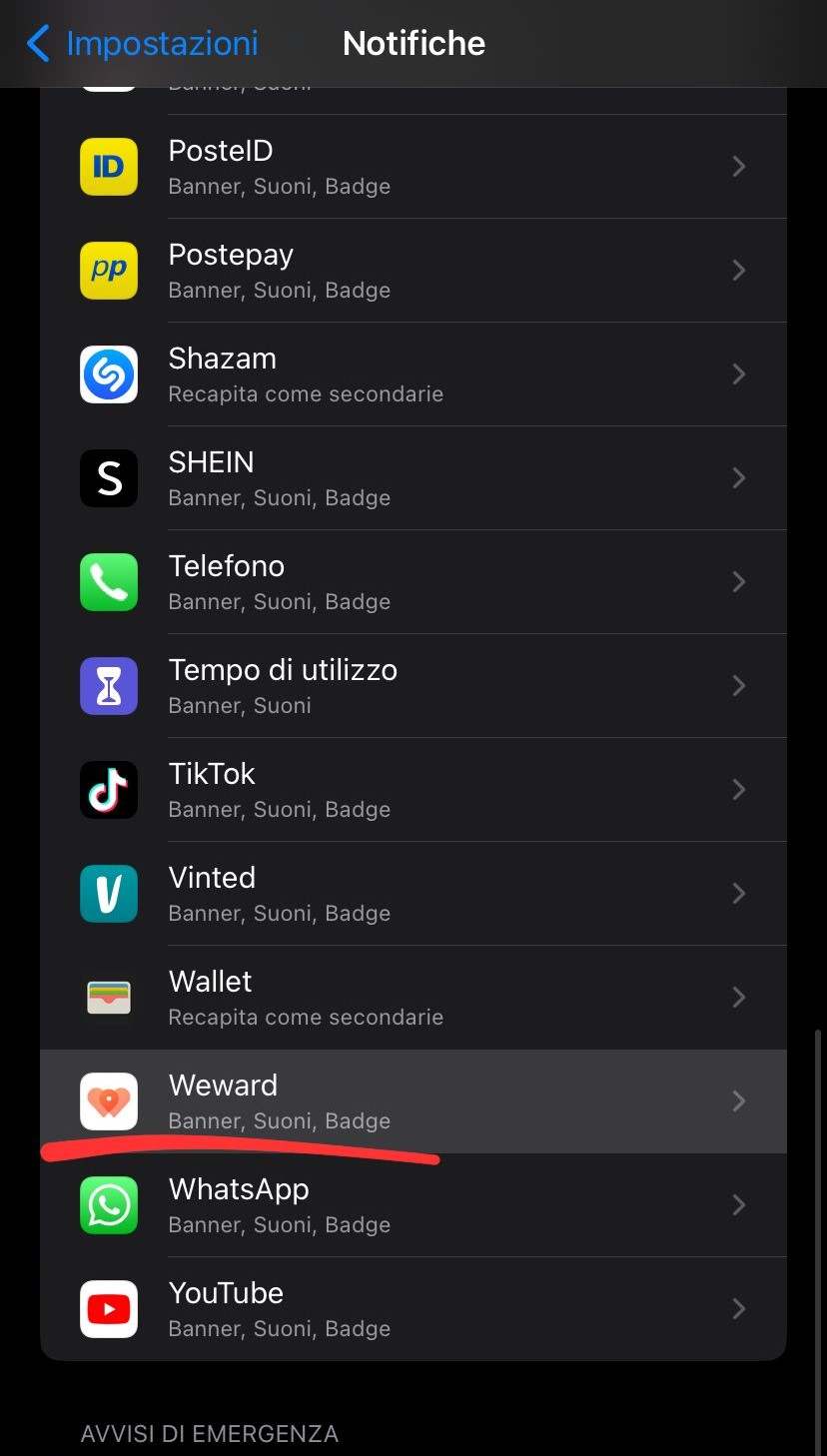Select the Shazam row
Viewport: 827px width, 1456px height.
[x=413, y=374]
